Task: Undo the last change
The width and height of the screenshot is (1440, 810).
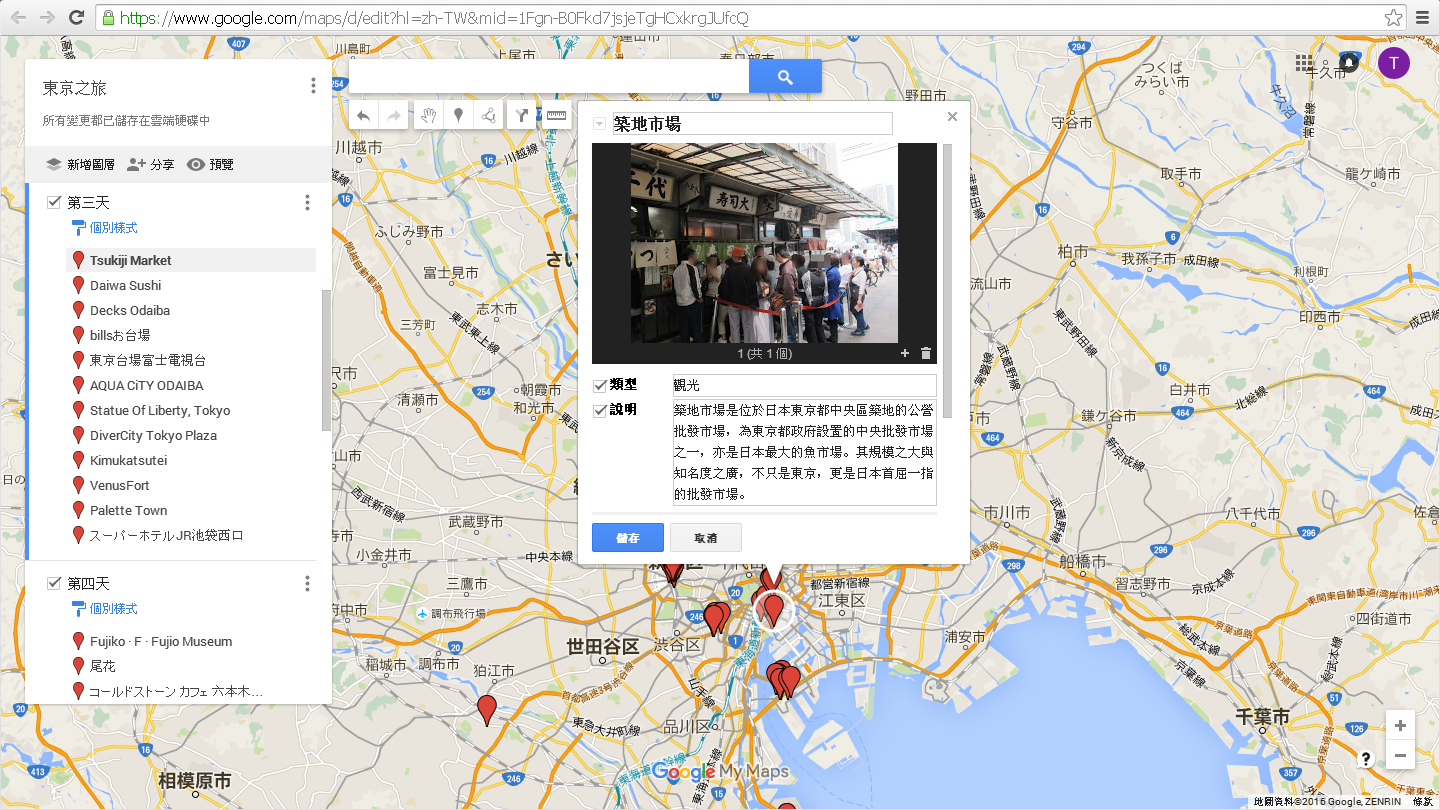Action: (x=363, y=115)
